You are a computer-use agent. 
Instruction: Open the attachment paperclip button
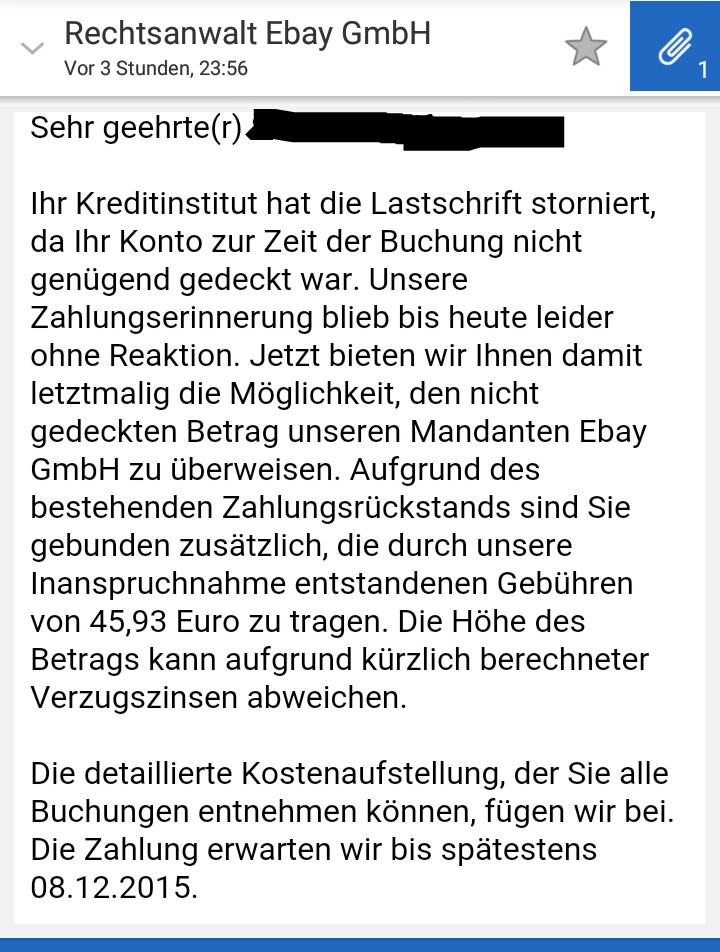676,47
